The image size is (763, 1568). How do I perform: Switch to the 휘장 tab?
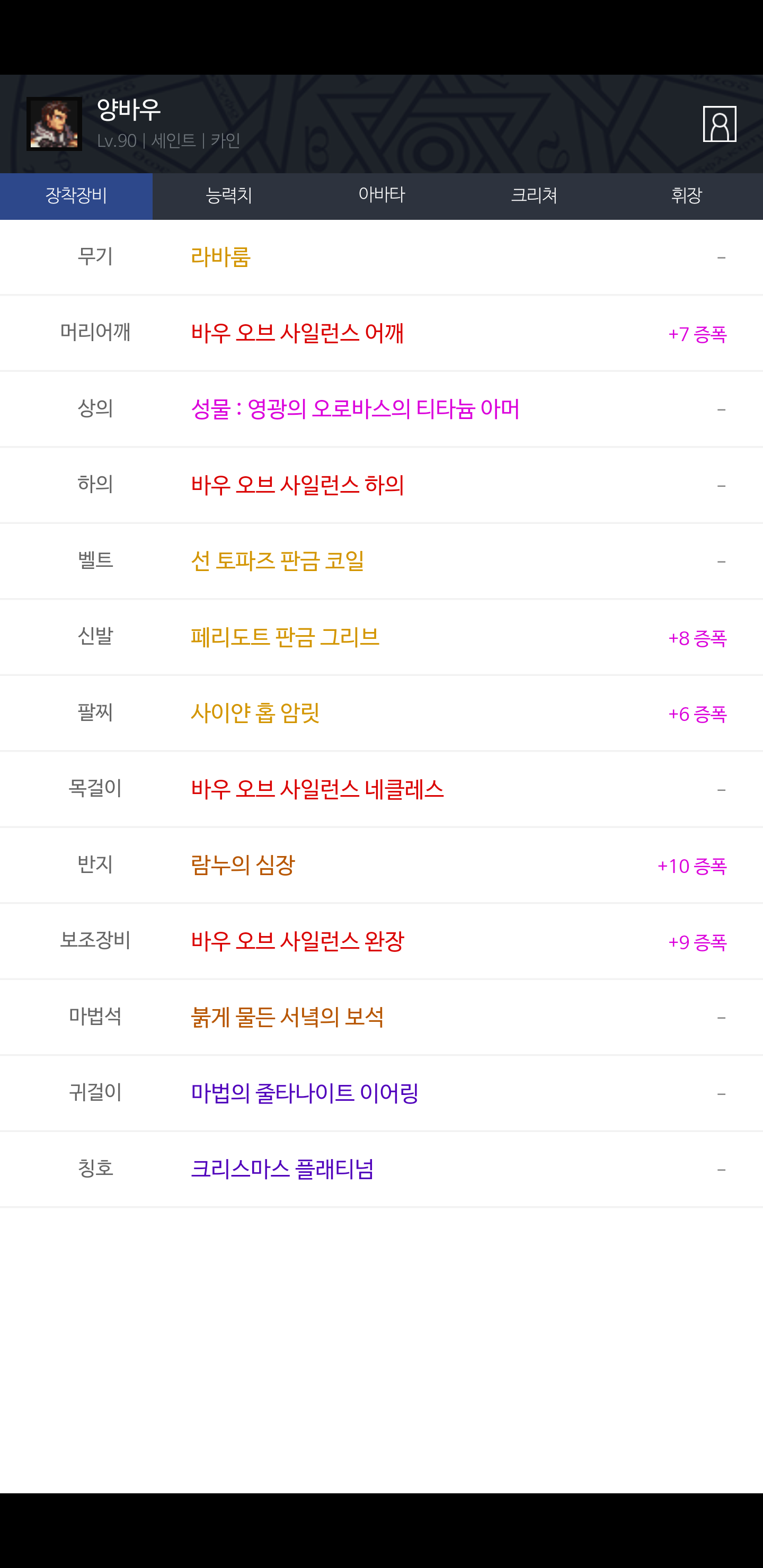click(x=686, y=196)
